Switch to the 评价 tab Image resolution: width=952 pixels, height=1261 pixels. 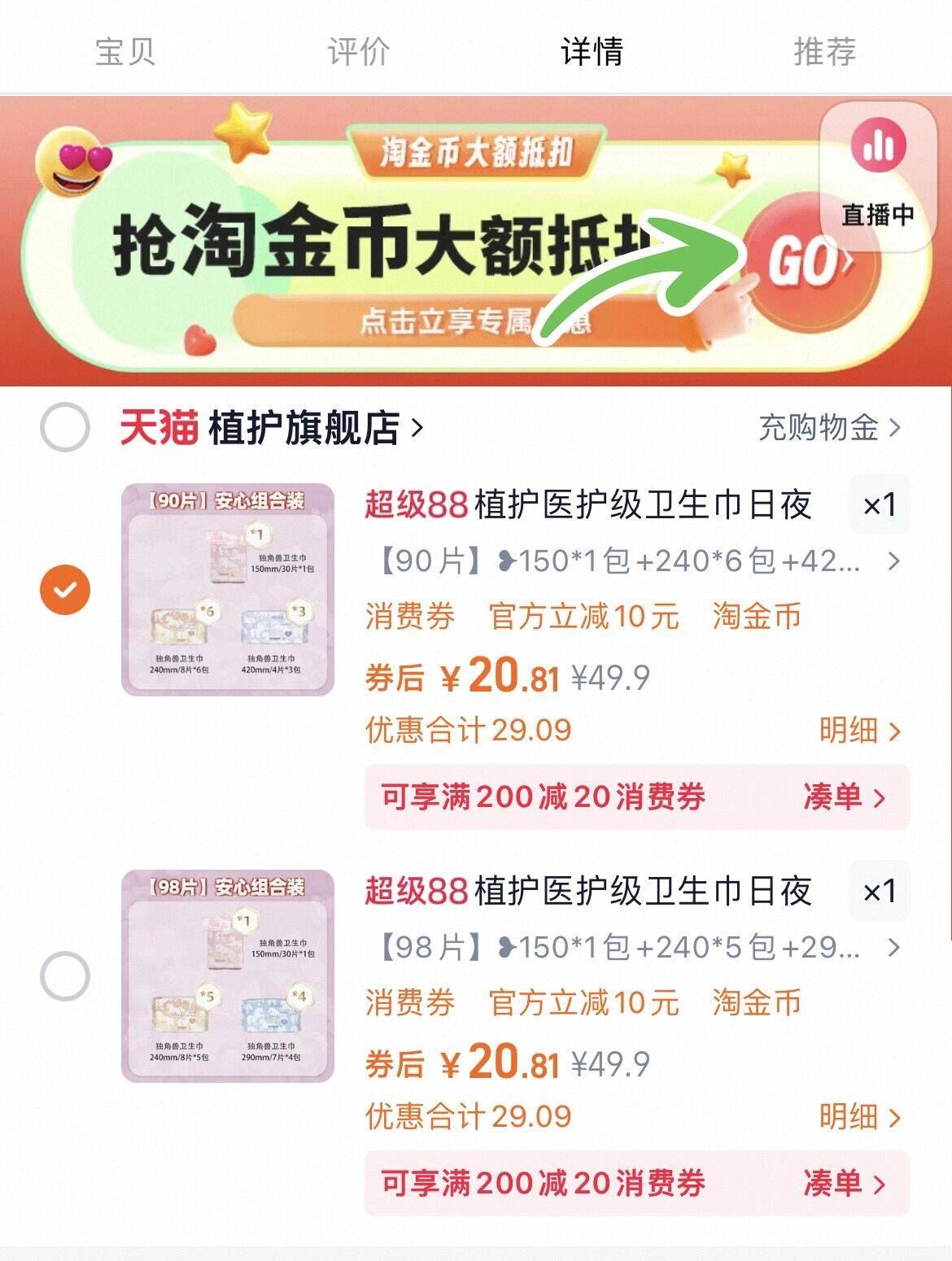(x=357, y=52)
